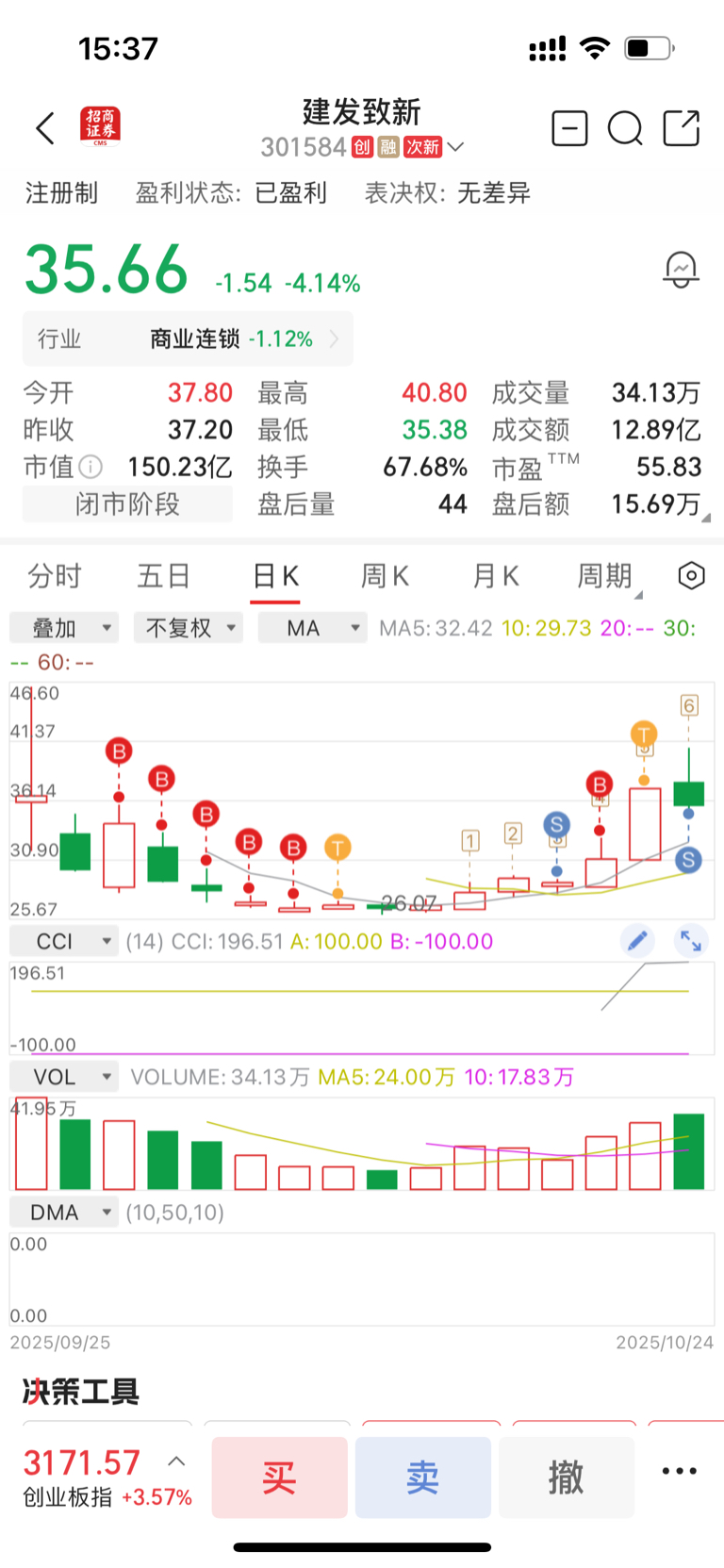Open the search magnifier icon

[x=624, y=128]
